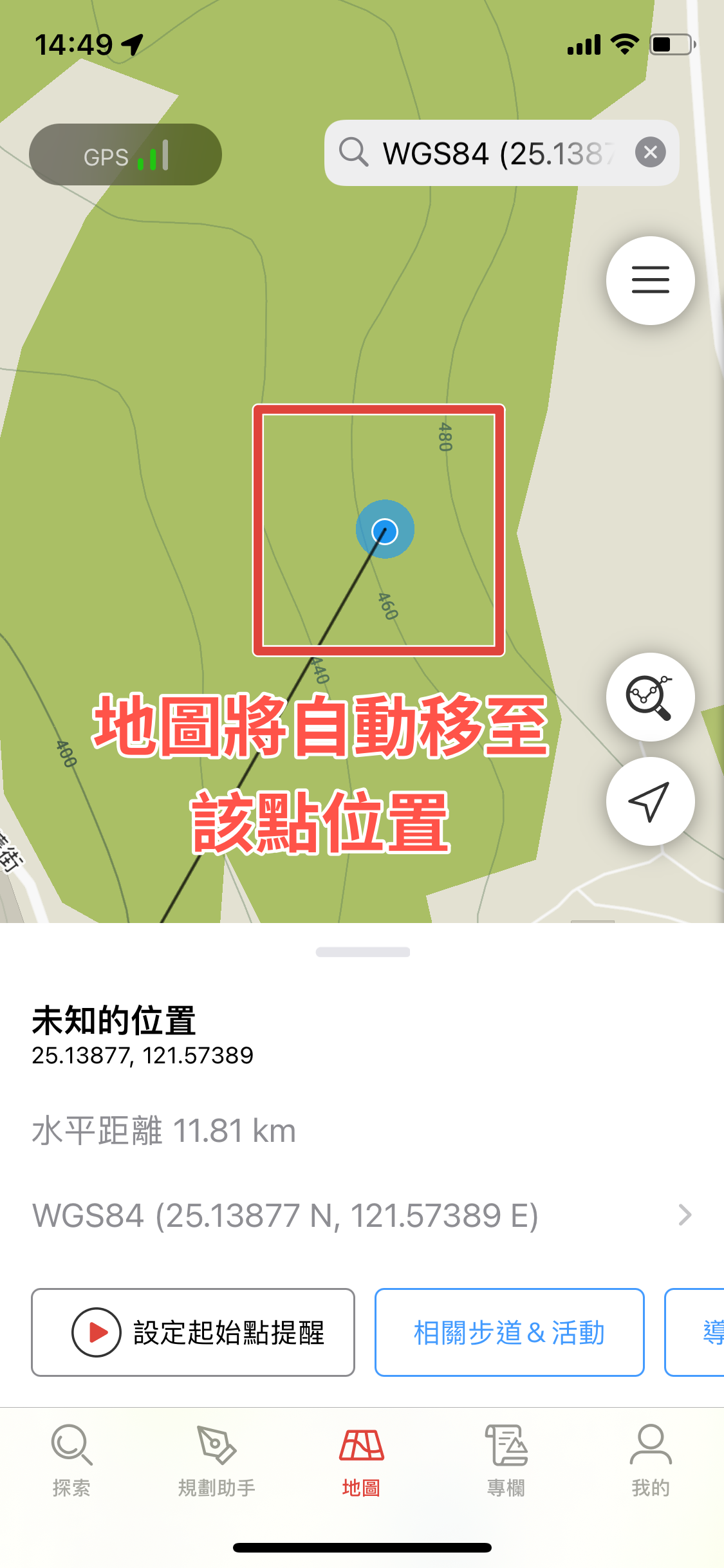Open 相關步道＆活動
This screenshot has height=1568, width=724.
[509, 1332]
